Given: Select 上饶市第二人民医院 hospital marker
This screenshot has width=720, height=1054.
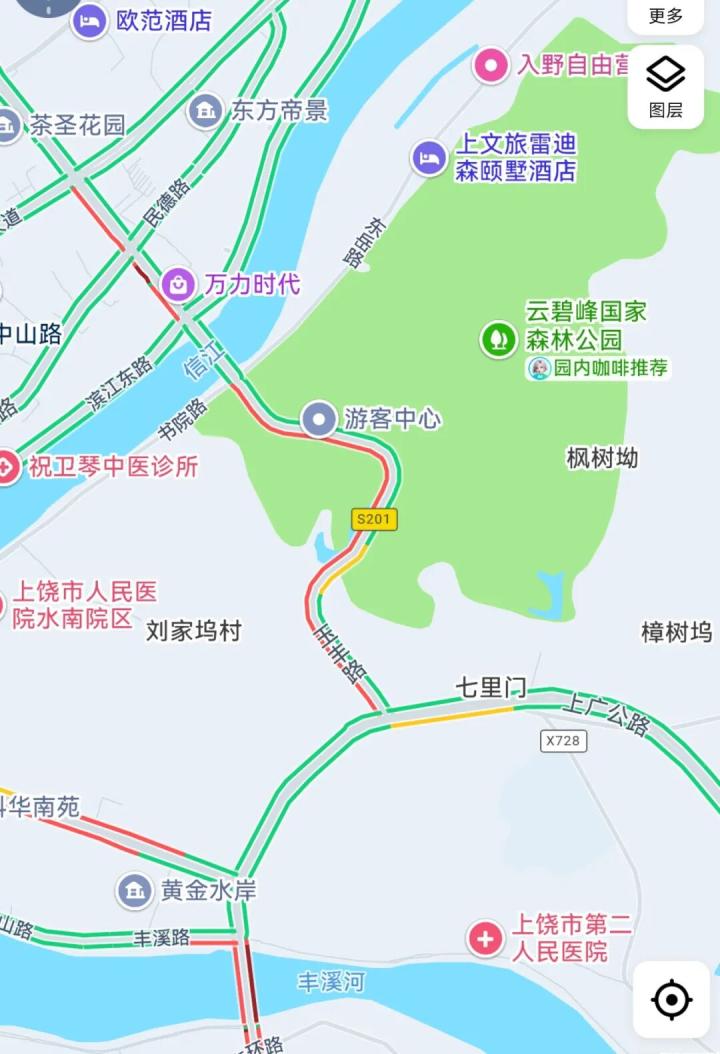Looking at the screenshot, I should tap(486, 938).
